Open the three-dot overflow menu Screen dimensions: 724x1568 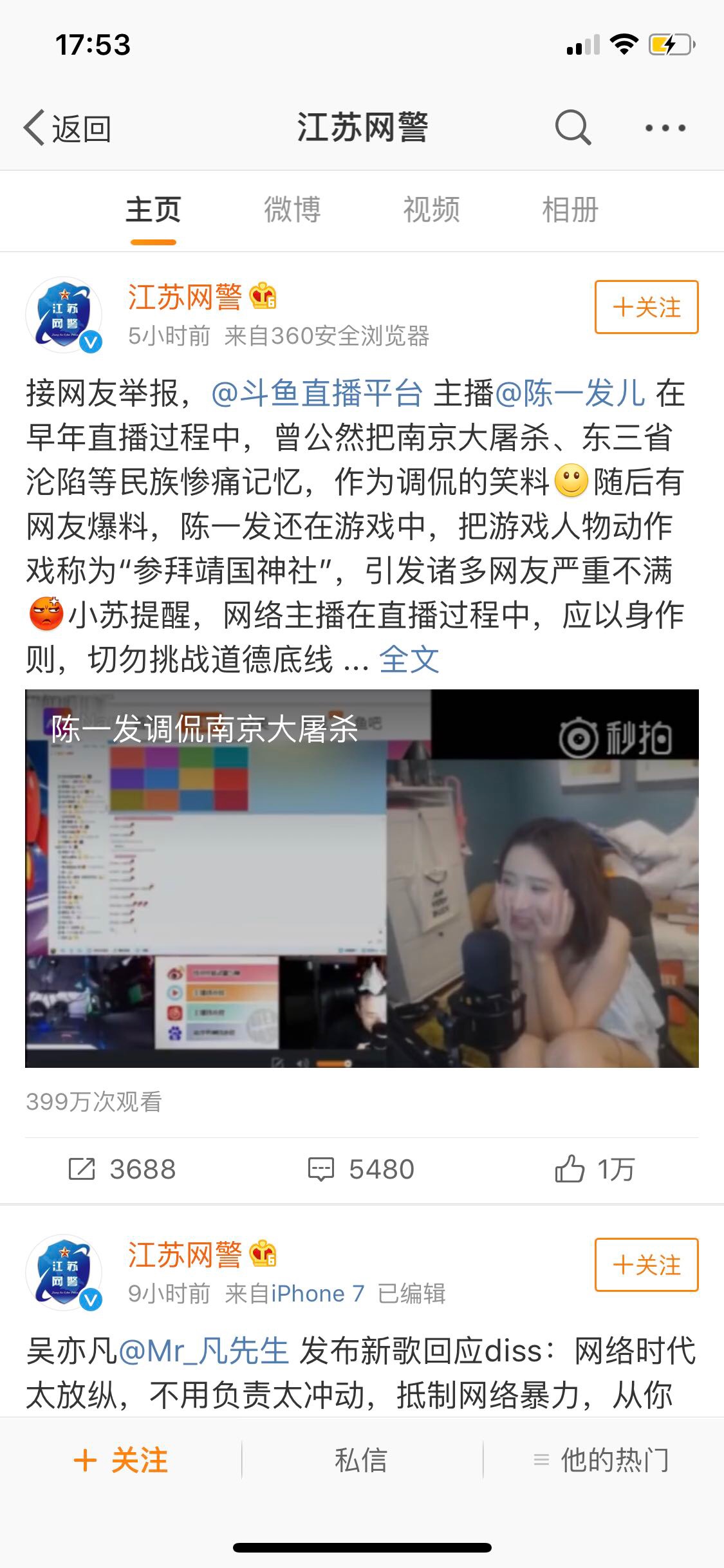click(665, 128)
